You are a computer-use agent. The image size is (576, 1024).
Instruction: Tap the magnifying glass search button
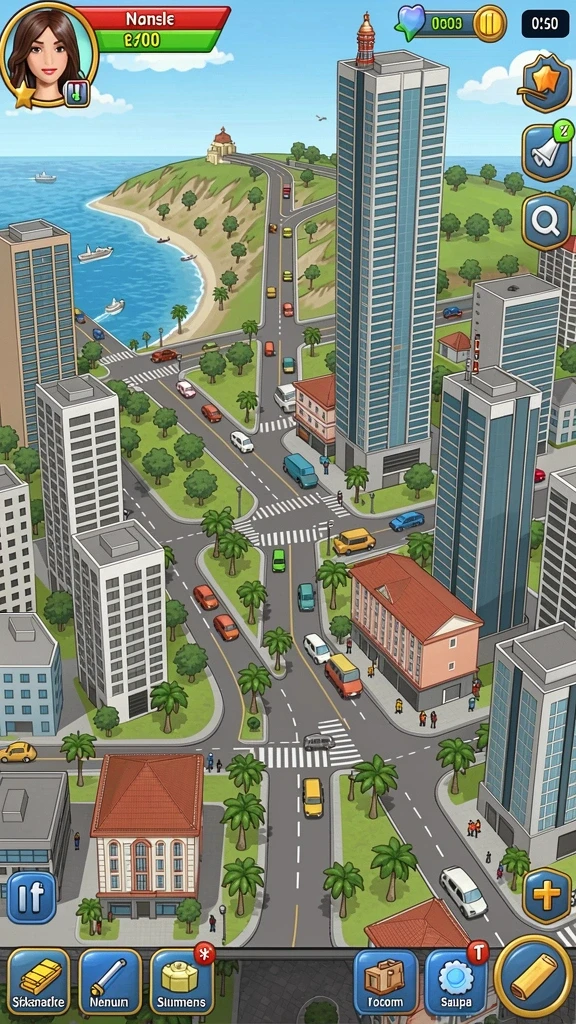coord(546,223)
